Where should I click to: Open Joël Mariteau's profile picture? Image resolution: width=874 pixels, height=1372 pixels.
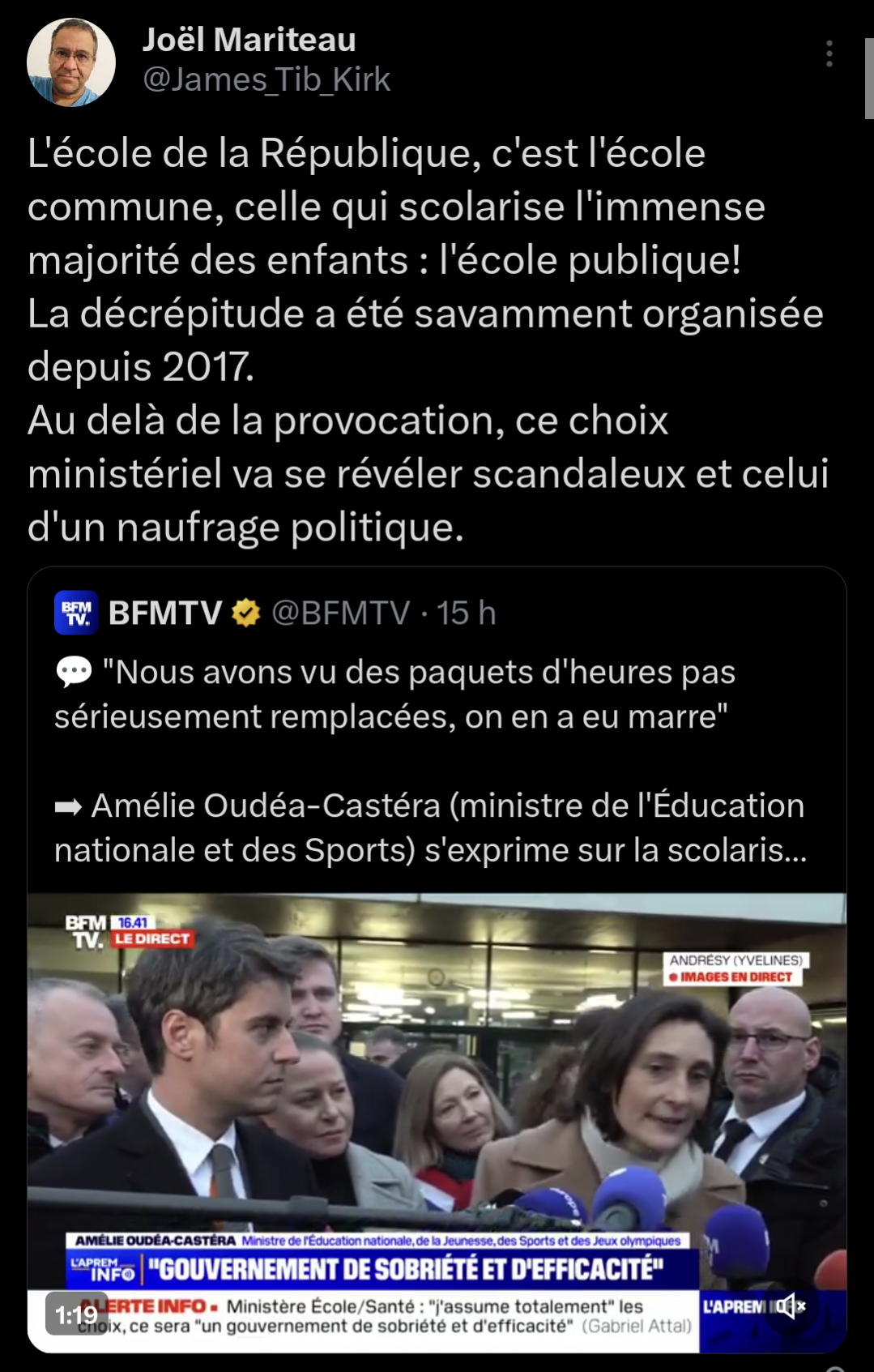(71, 62)
